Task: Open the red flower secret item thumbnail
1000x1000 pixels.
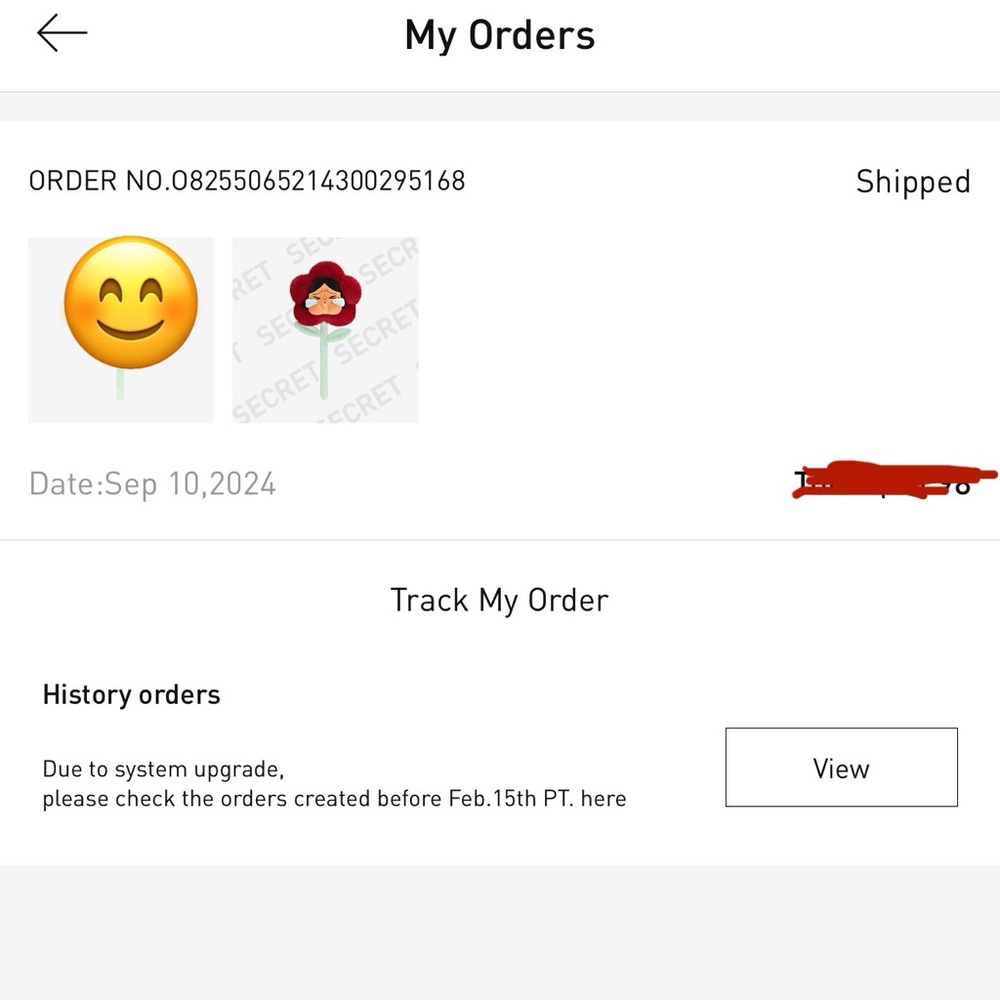Action: (x=325, y=330)
